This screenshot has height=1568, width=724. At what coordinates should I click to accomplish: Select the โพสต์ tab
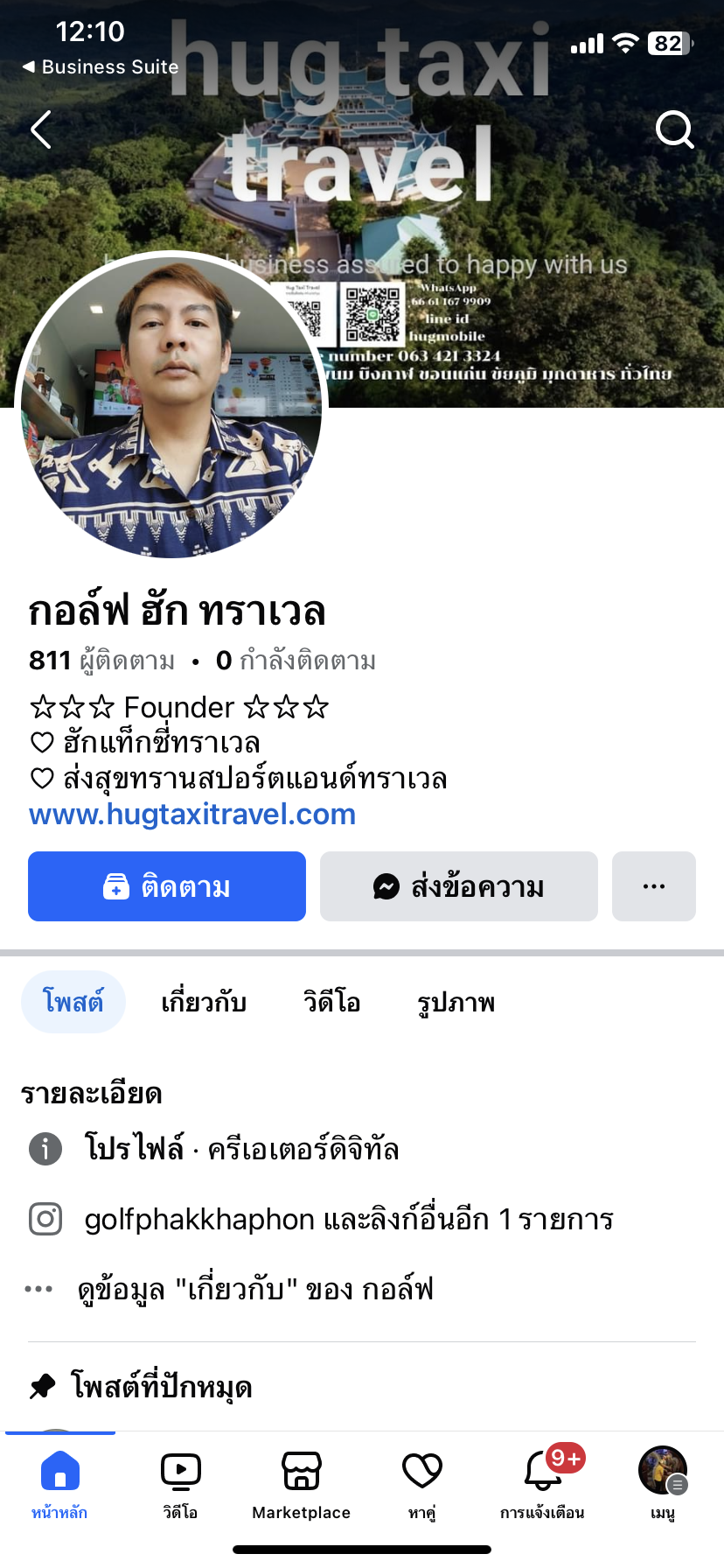[73, 1002]
